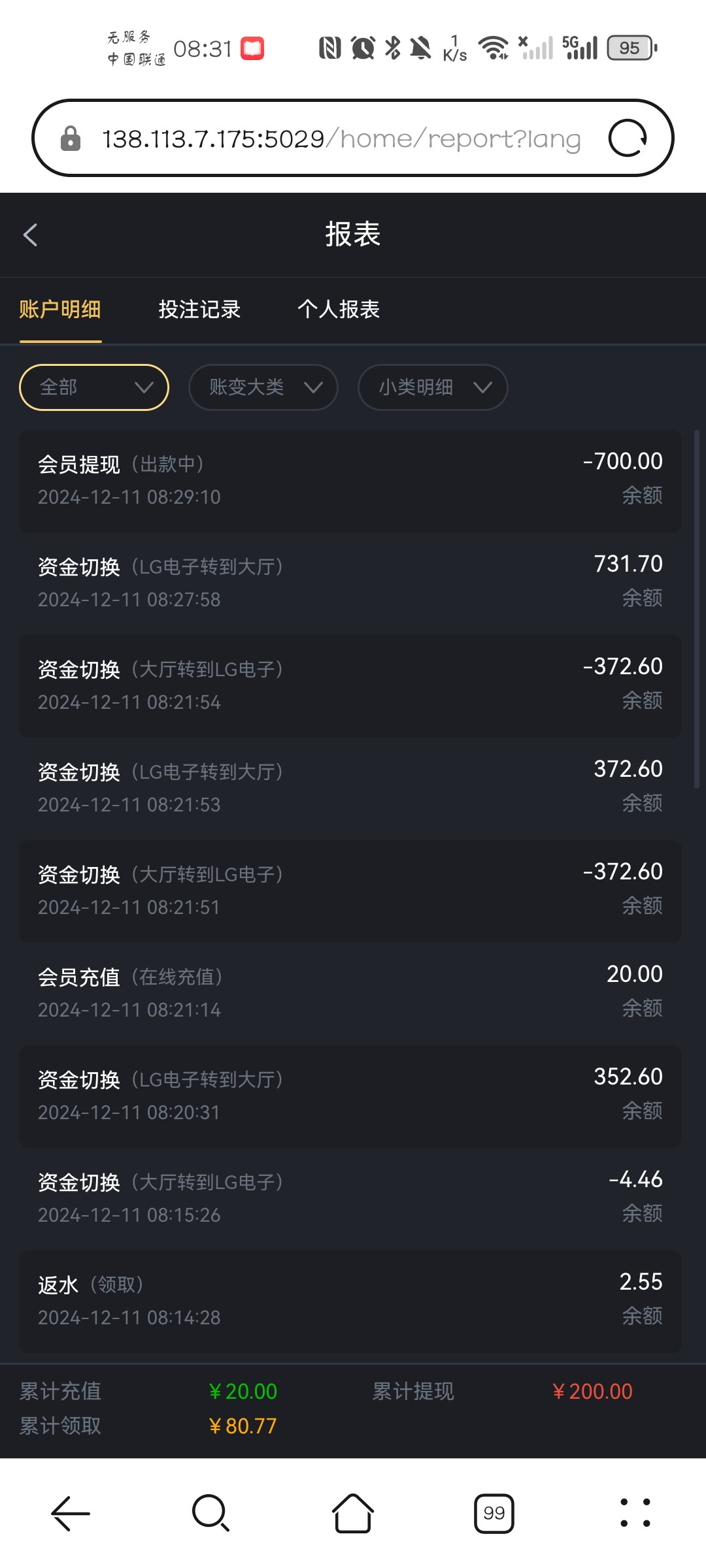Open the 731.70 资金切换 record

point(350,583)
